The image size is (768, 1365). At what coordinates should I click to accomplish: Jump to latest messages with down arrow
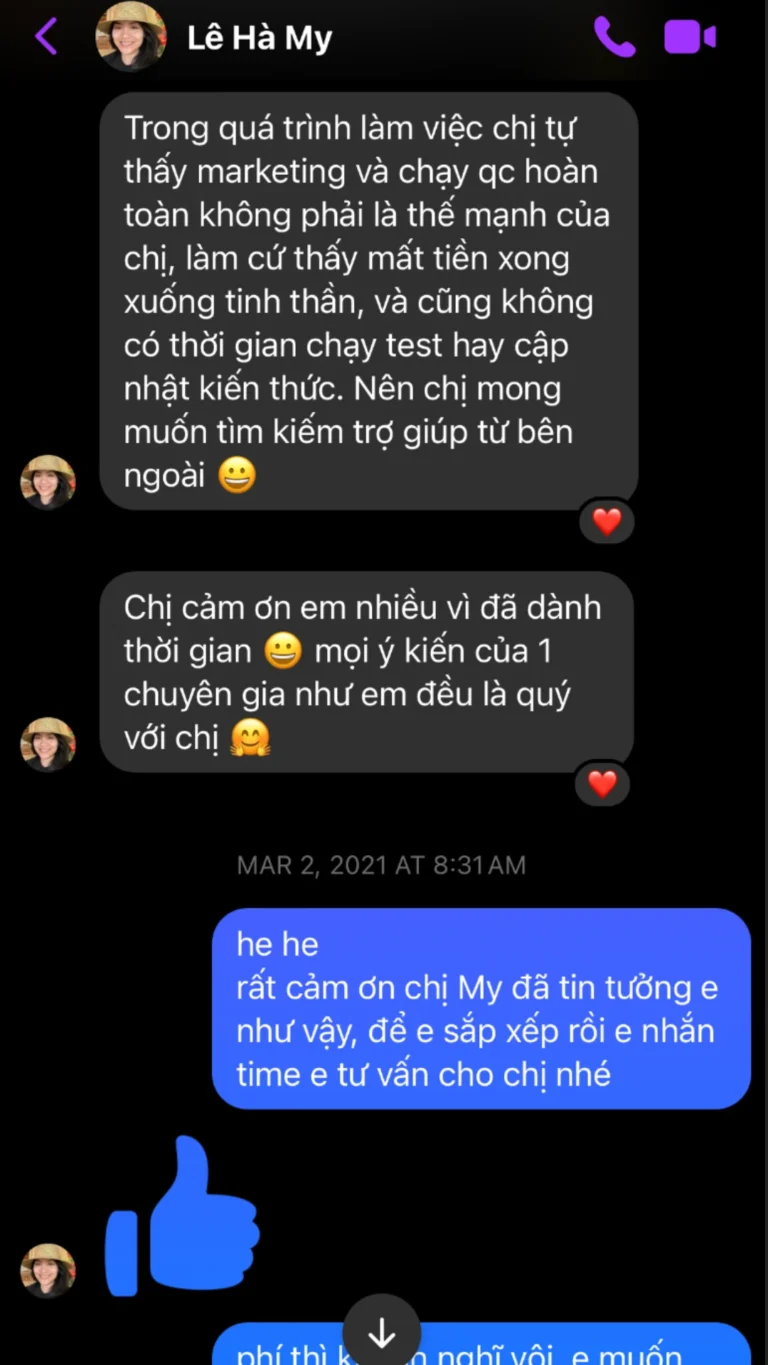[x=382, y=1332]
